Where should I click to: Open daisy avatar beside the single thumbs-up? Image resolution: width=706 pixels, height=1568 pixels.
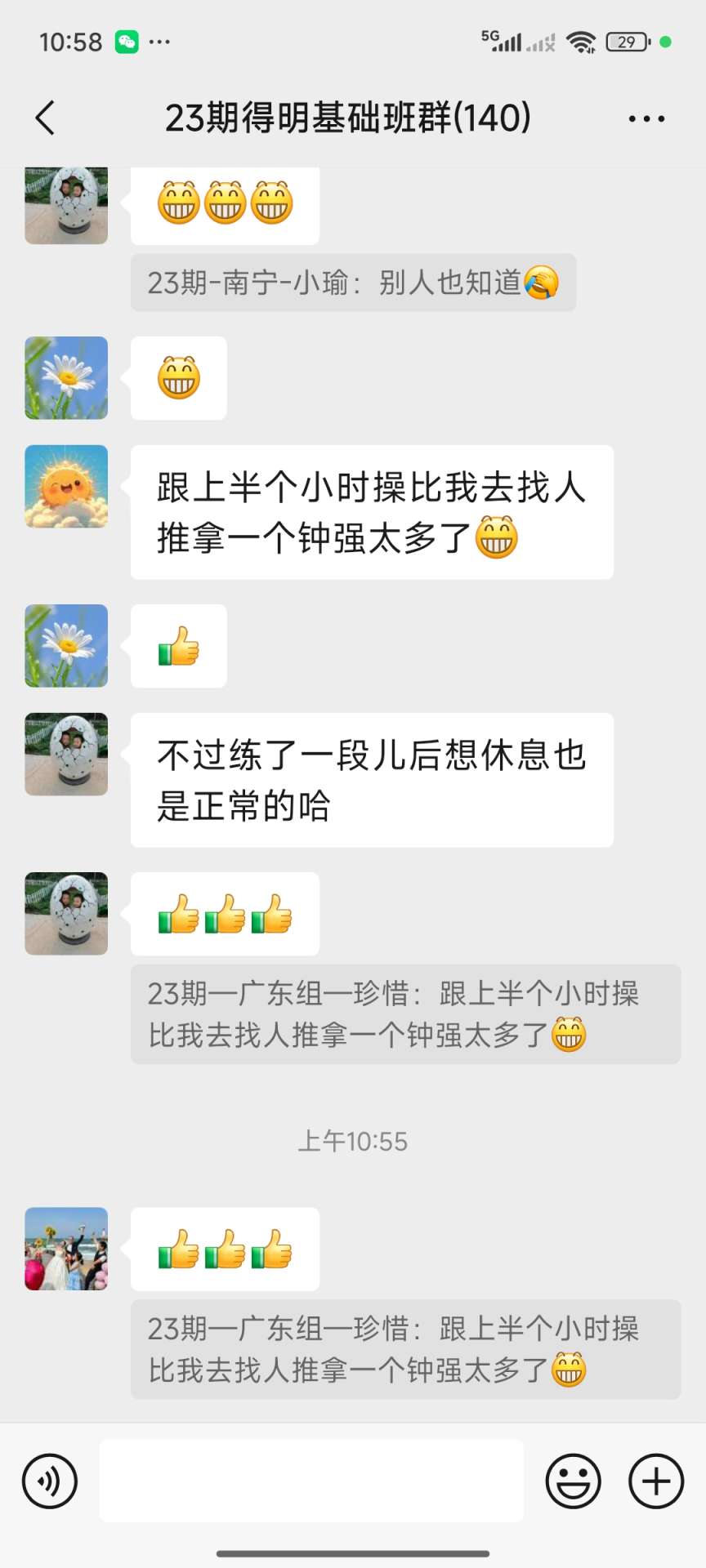[x=66, y=645]
